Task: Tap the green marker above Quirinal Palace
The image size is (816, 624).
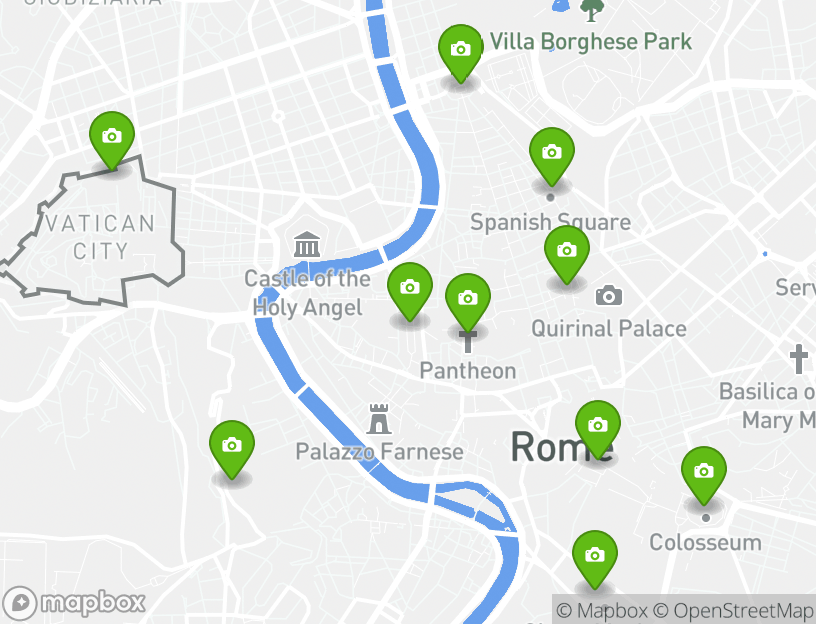Action: (567, 251)
